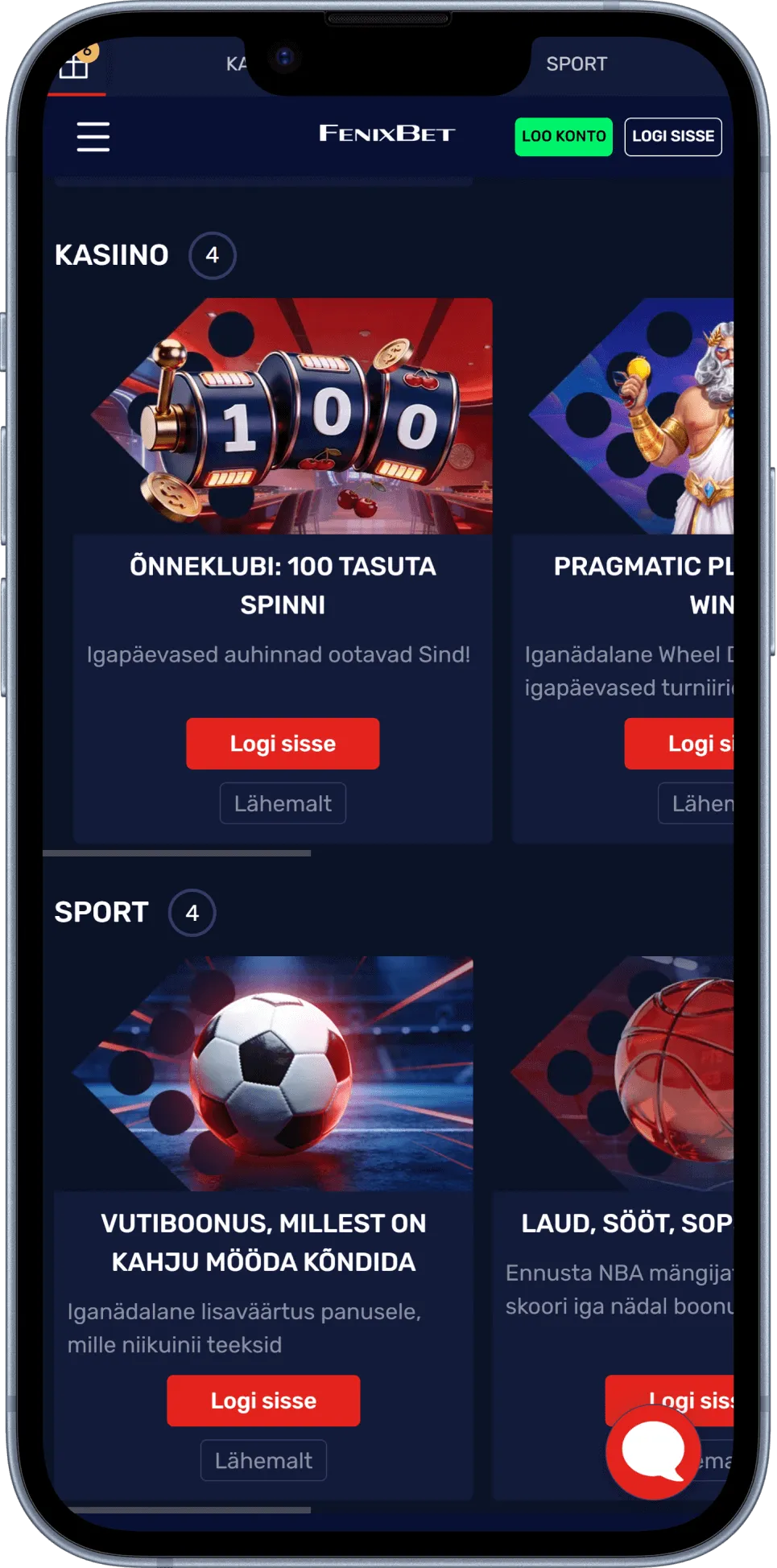Screen dimensions: 777x1568
Task: Tap the Logi sisse header button
Action: point(673,136)
